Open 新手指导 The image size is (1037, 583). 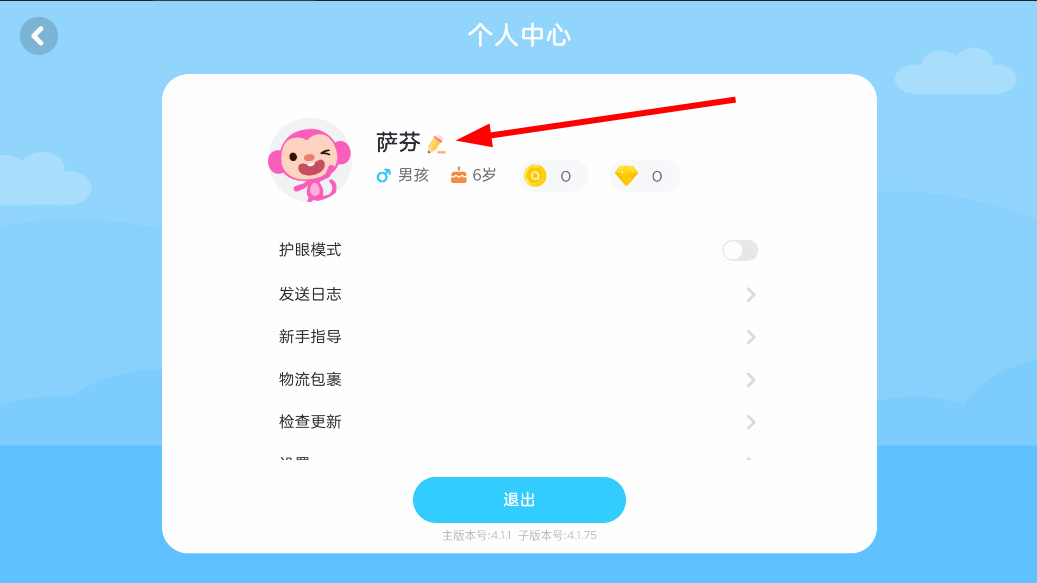[x=517, y=337]
